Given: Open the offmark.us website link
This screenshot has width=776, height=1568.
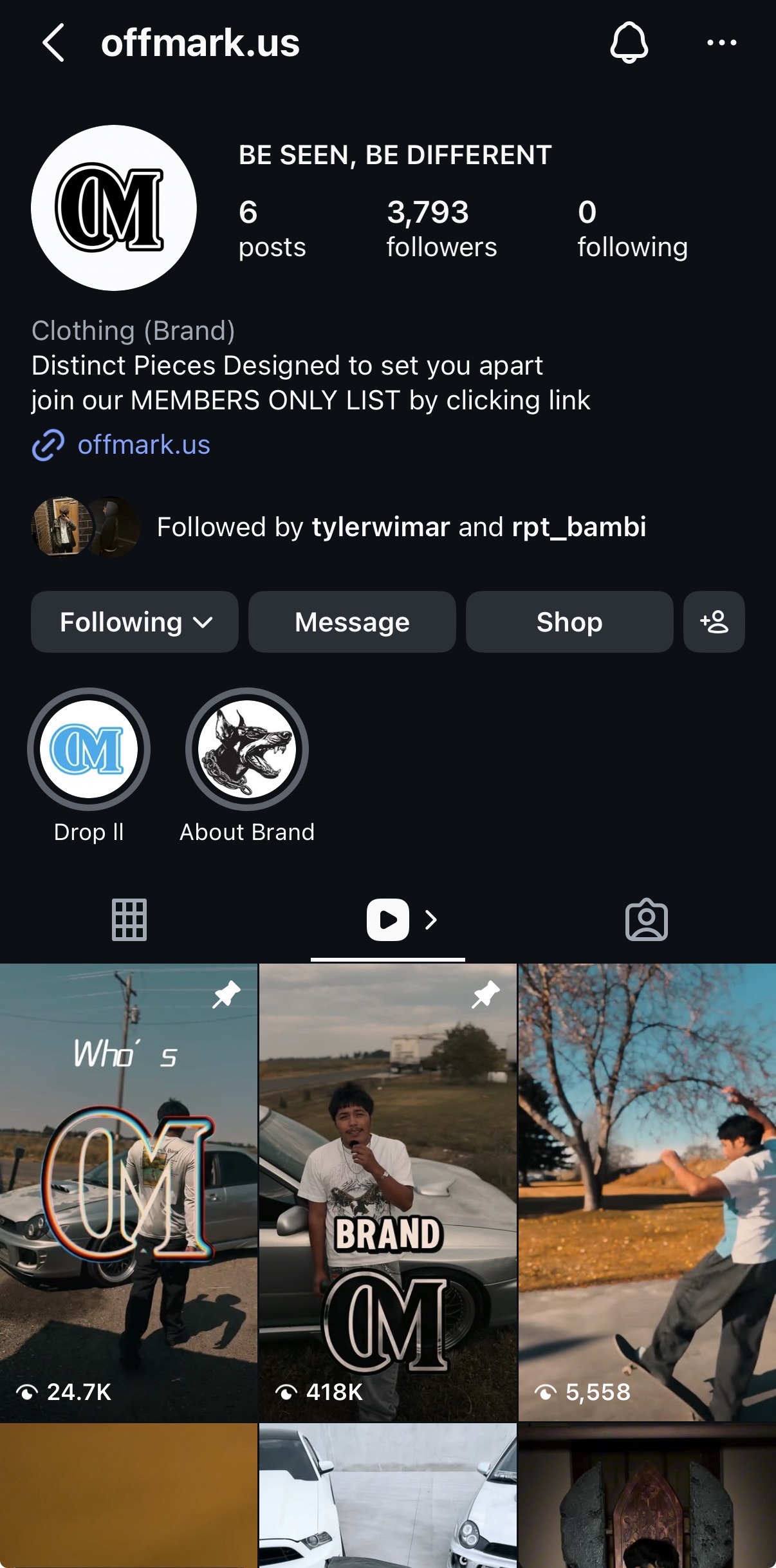Looking at the screenshot, I should pyautogui.click(x=143, y=445).
